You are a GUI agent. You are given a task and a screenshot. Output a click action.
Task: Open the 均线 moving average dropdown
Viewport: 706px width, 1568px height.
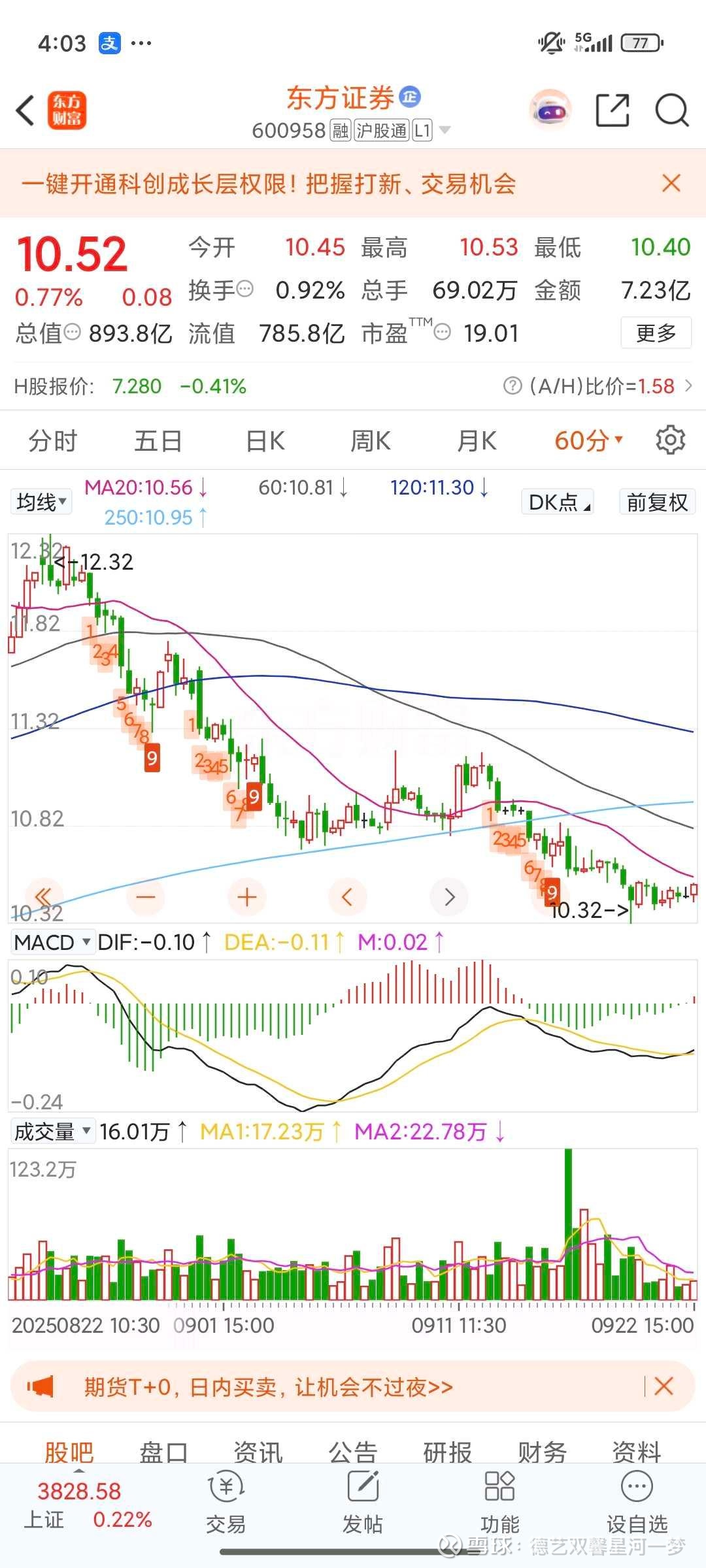pyautogui.click(x=40, y=502)
